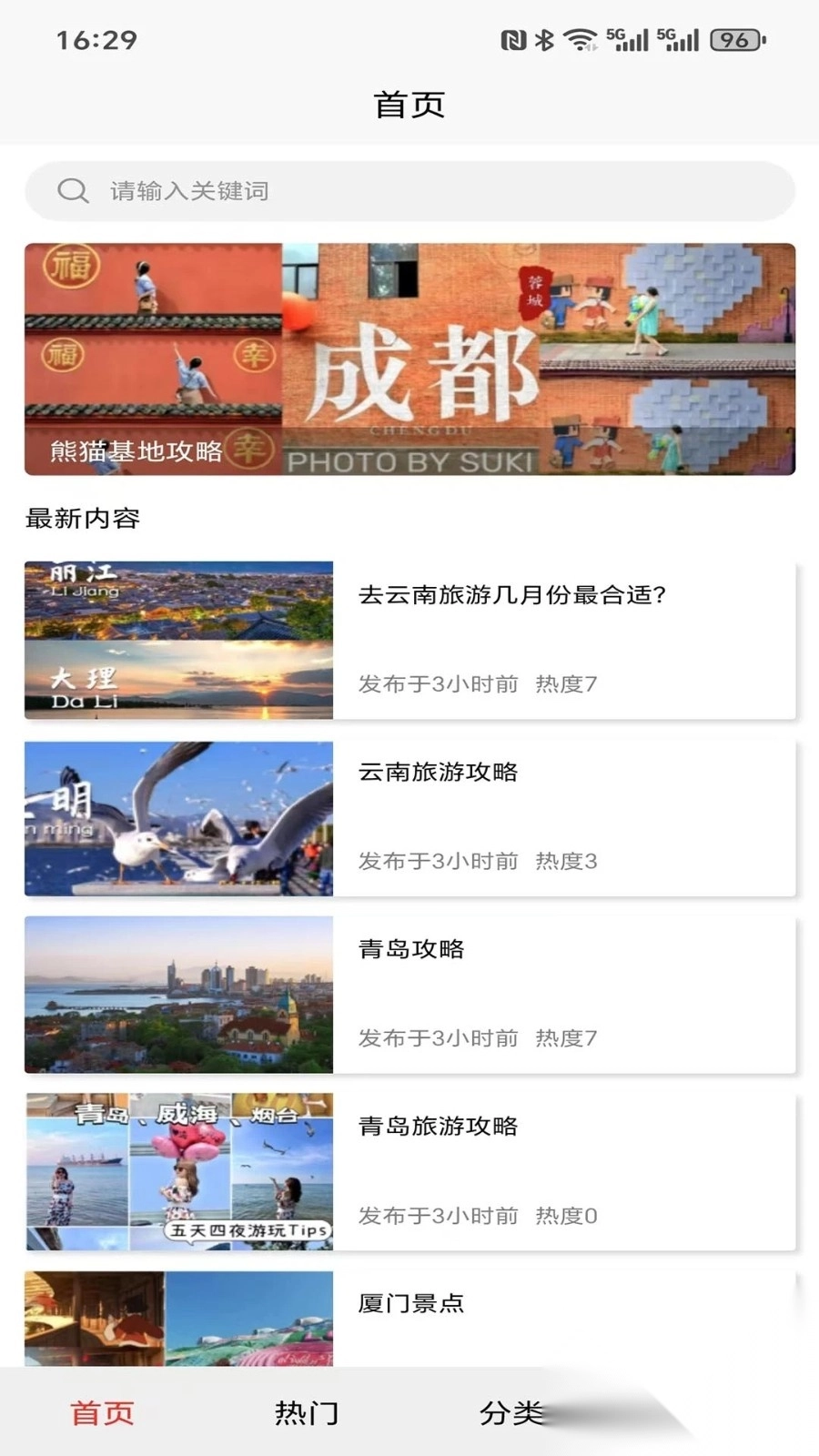The height and width of the screenshot is (1456, 819).
Task: Switch to the 热门 tab
Action: coord(307,1412)
